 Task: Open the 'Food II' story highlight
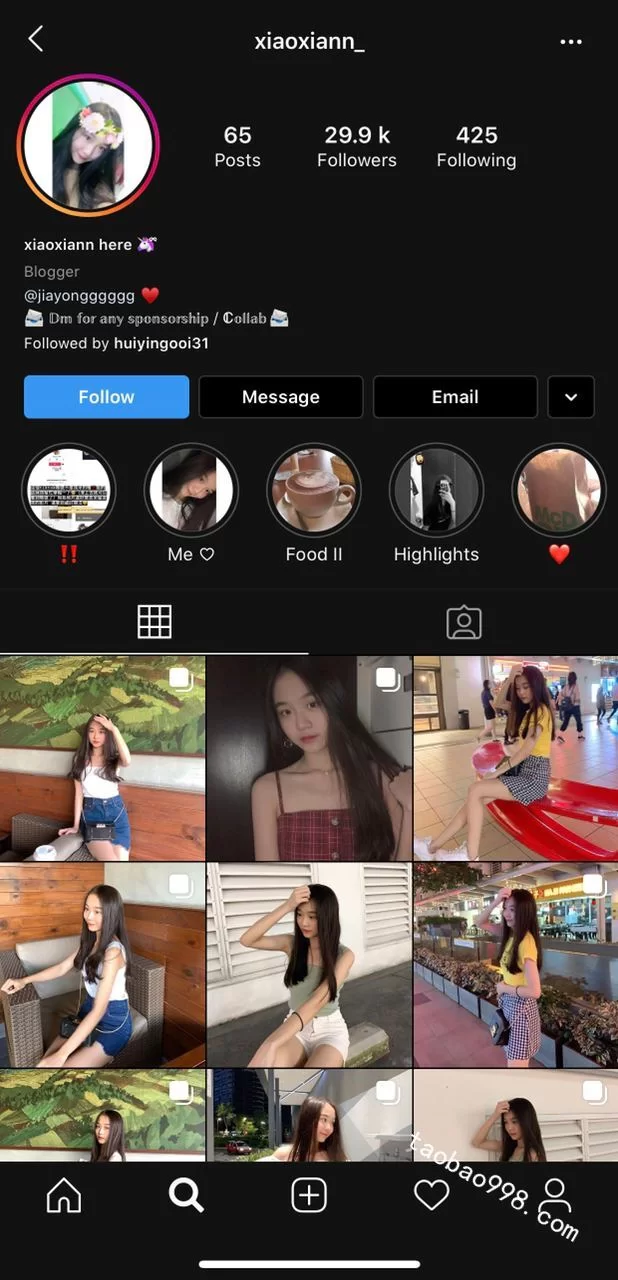313,491
